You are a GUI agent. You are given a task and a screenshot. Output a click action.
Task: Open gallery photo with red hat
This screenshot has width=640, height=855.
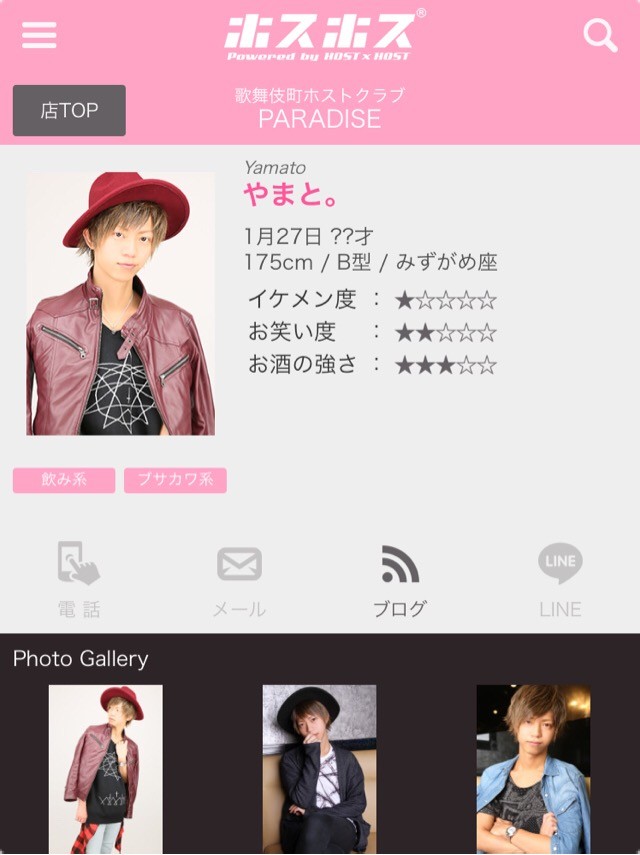106,768
